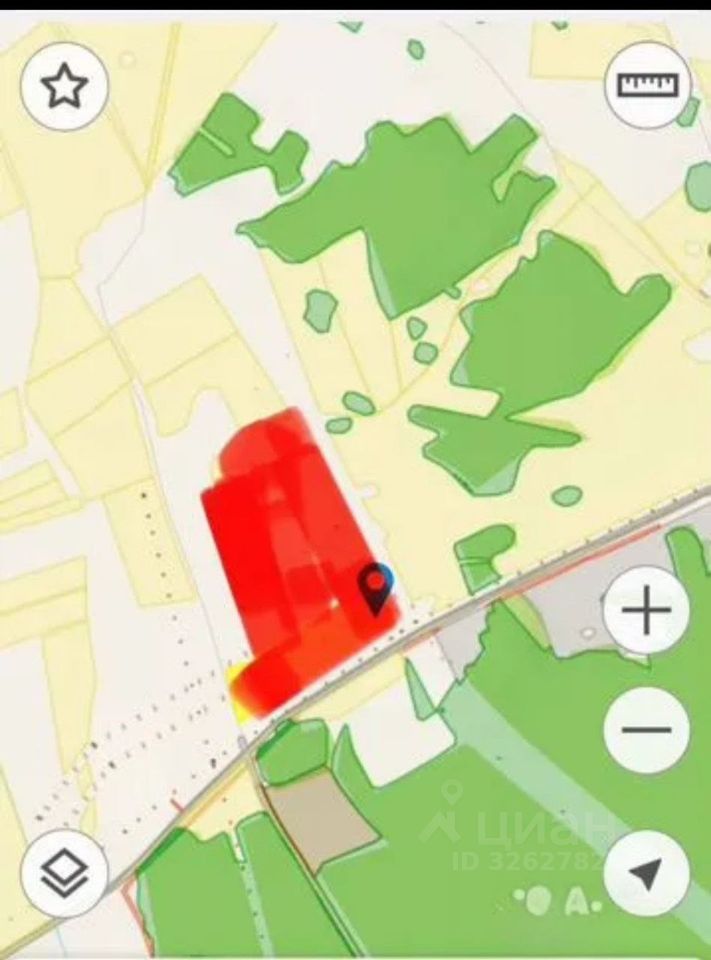This screenshot has width=711, height=960.
Task: Open the map layers selector
Action: 64,874
